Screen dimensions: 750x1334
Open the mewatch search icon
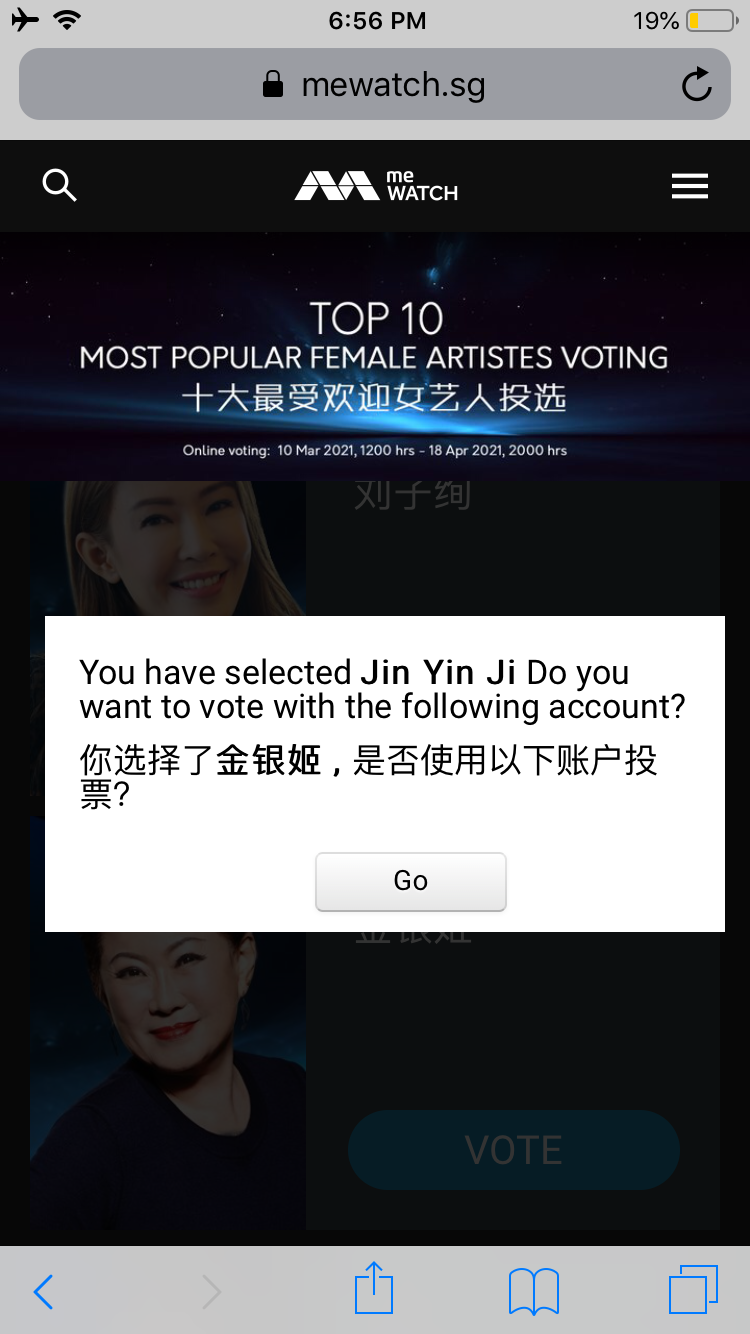[60, 185]
